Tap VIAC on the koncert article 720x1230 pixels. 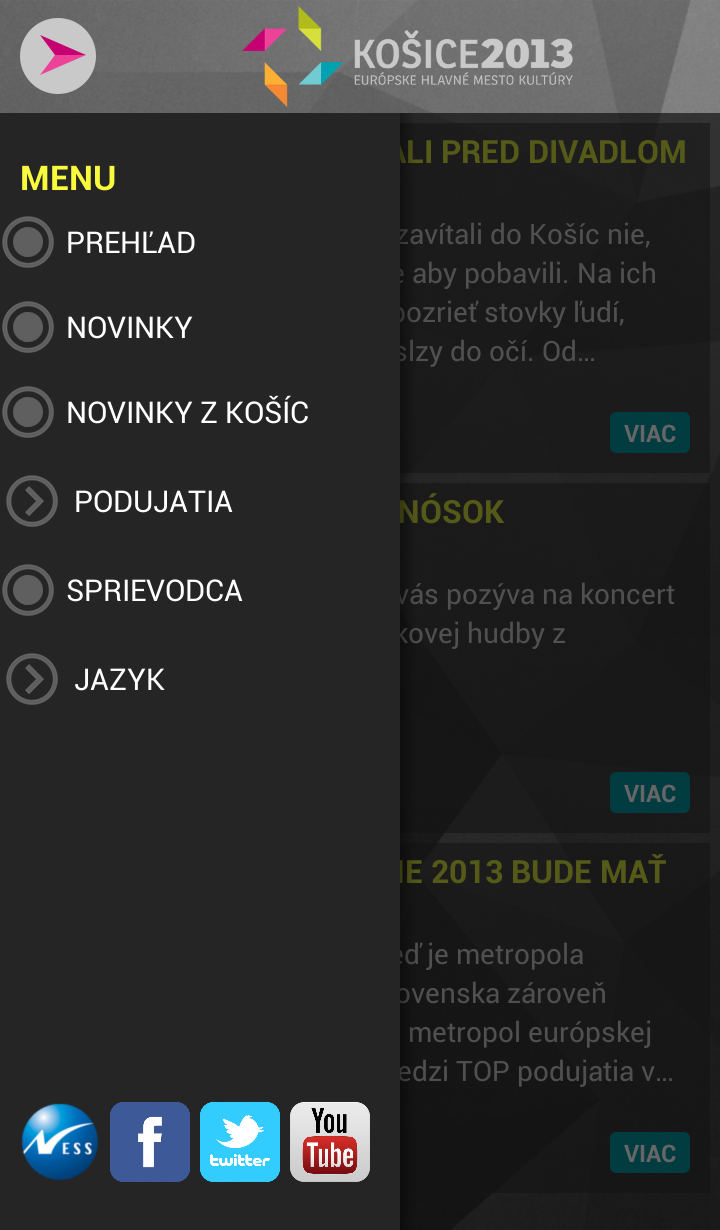pos(650,793)
